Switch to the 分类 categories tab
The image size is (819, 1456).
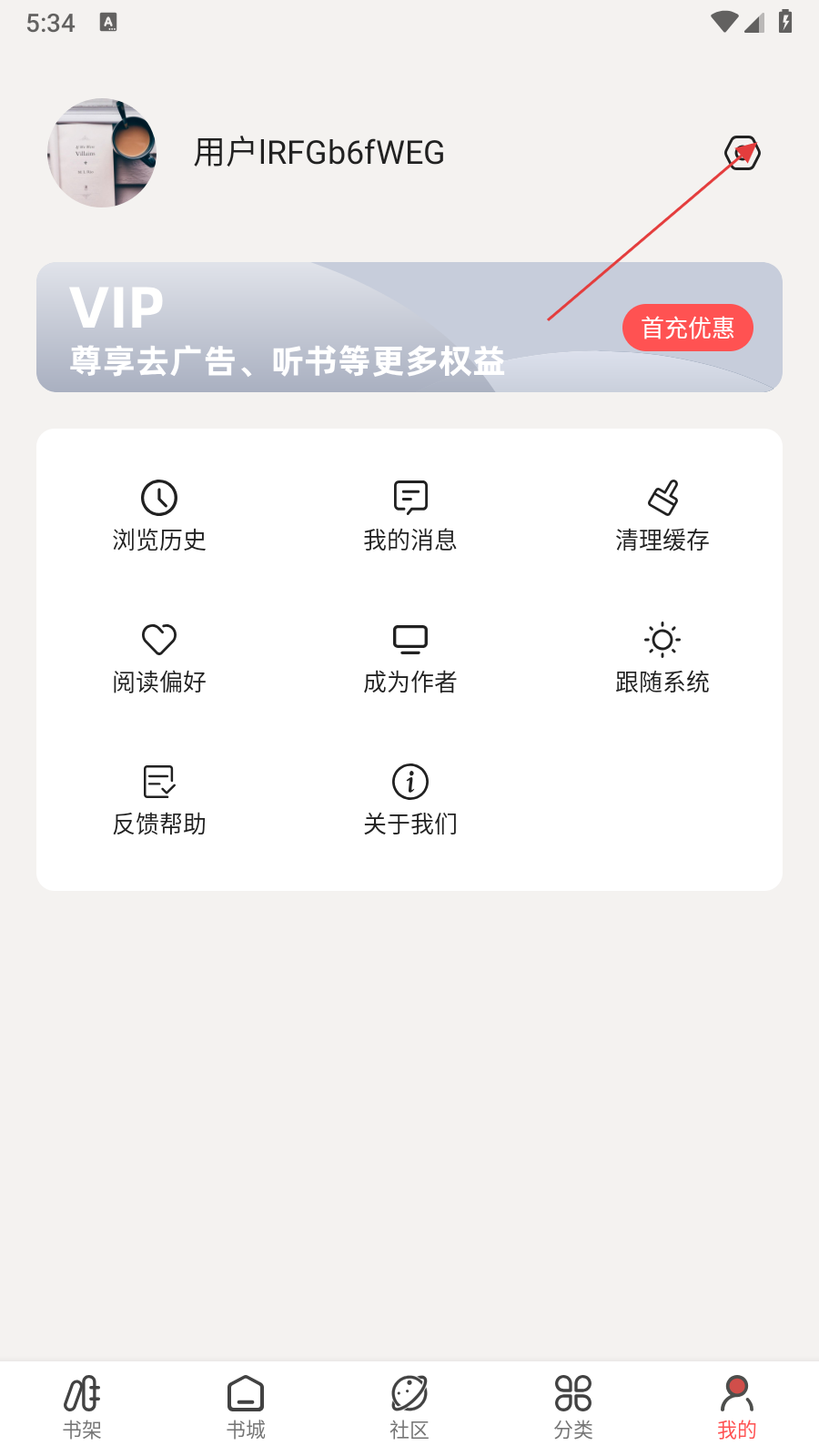[x=573, y=1407]
